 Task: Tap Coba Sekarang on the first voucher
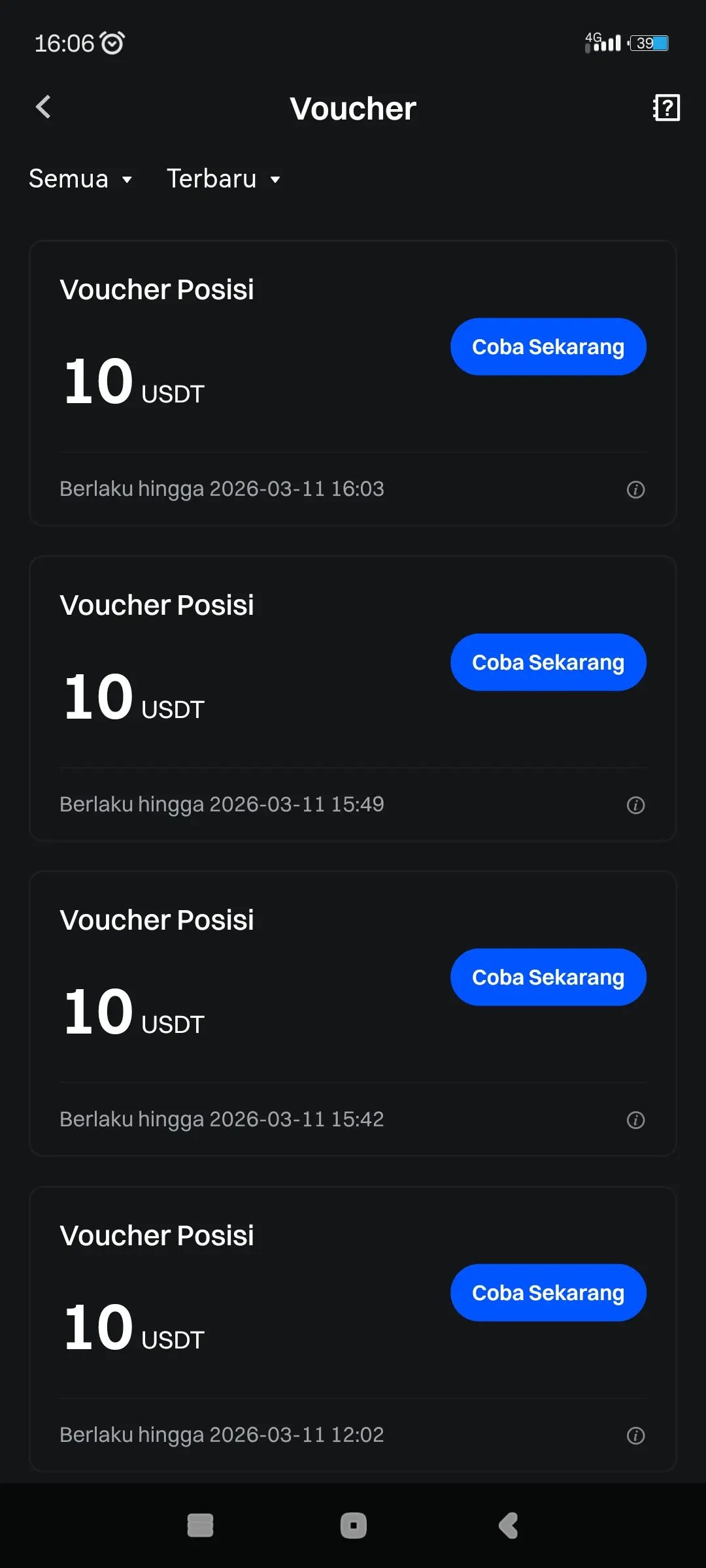point(548,346)
